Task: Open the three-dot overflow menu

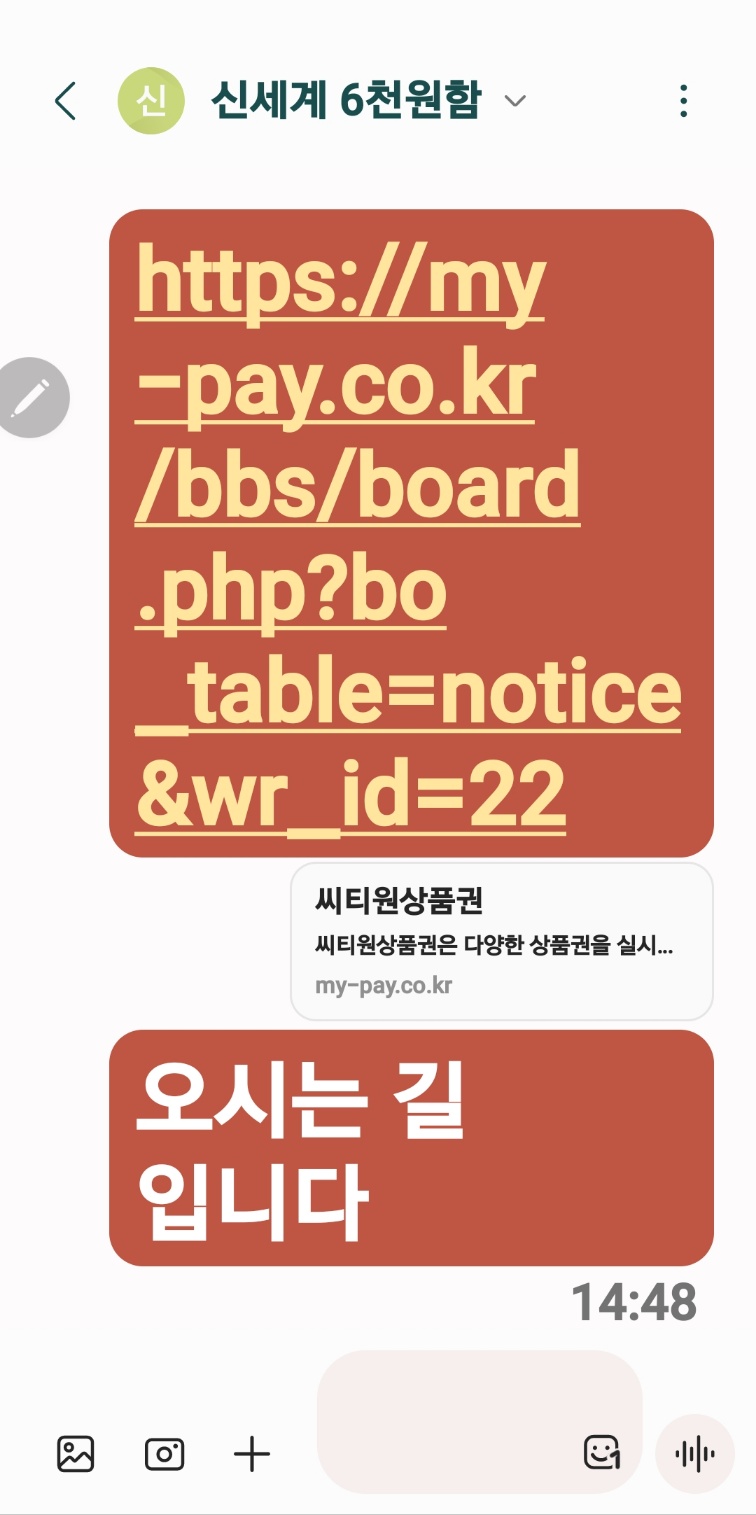Action: (683, 101)
